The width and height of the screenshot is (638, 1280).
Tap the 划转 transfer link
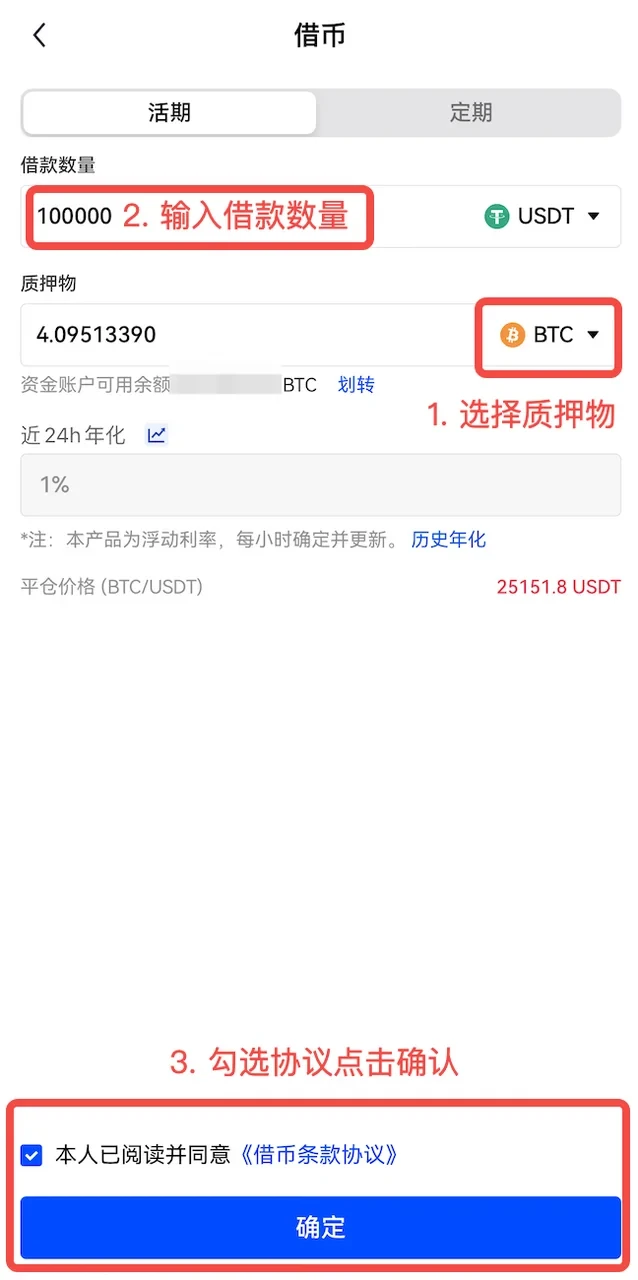click(x=356, y=385)
